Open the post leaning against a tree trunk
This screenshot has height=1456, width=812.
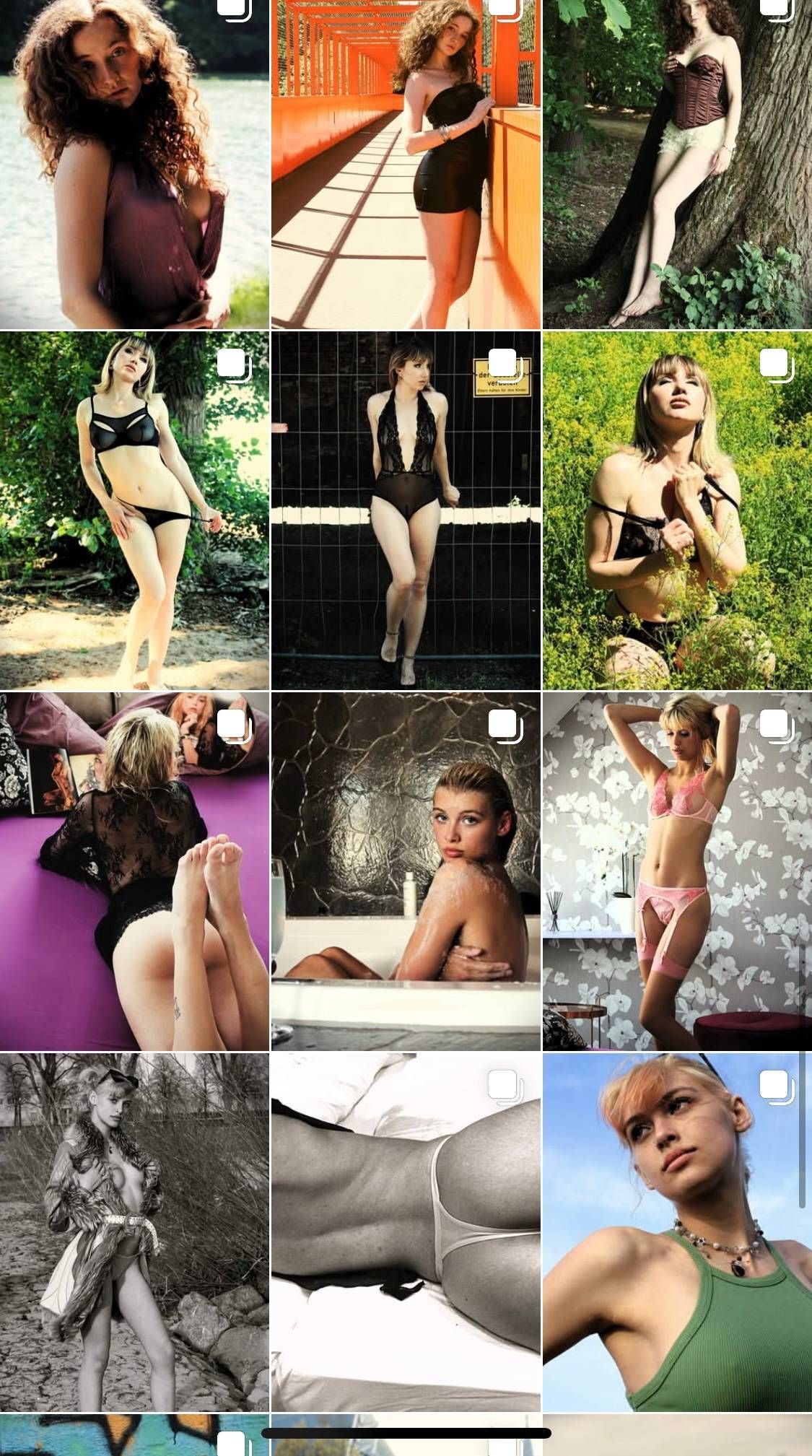[677, 164]
